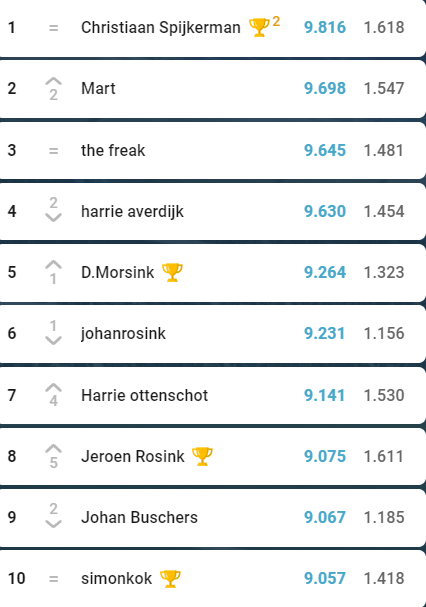Image resolution: width=426 pixels, height=607 pixels.
Task: Open D.Morsink's leaderboard entry
Action: point(211,273)
